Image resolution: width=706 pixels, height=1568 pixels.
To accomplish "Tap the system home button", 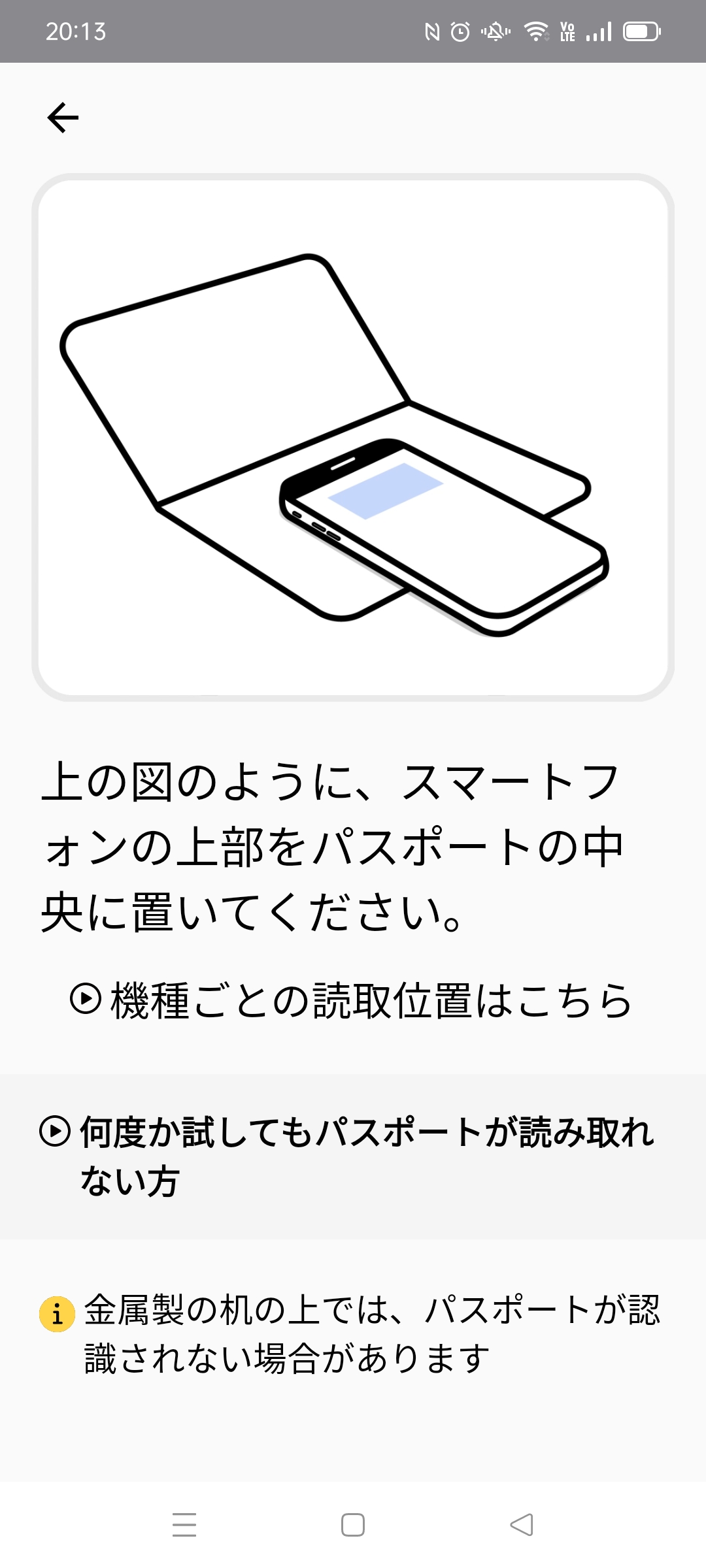I will coord(353,1525).
